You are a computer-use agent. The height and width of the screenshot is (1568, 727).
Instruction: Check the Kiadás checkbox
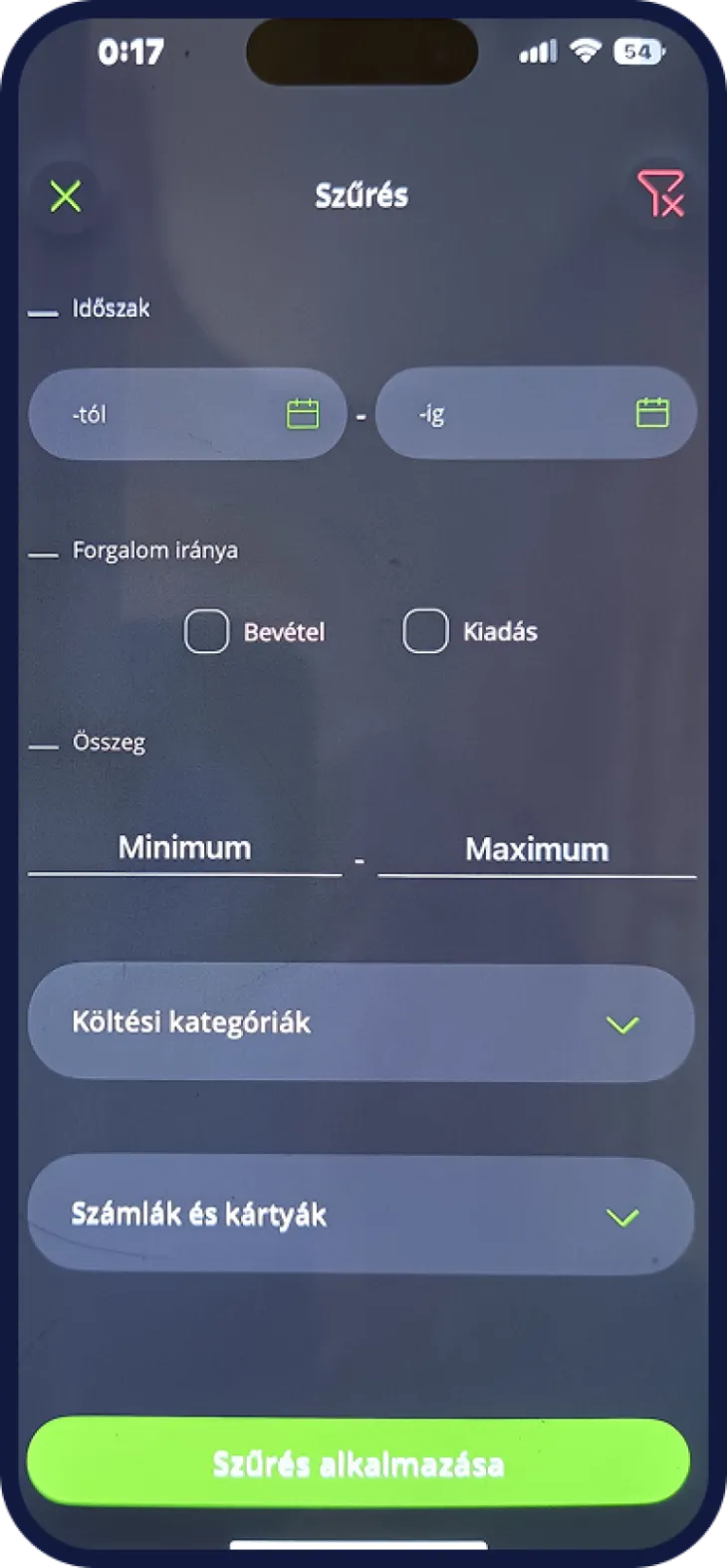click(425, 632)
